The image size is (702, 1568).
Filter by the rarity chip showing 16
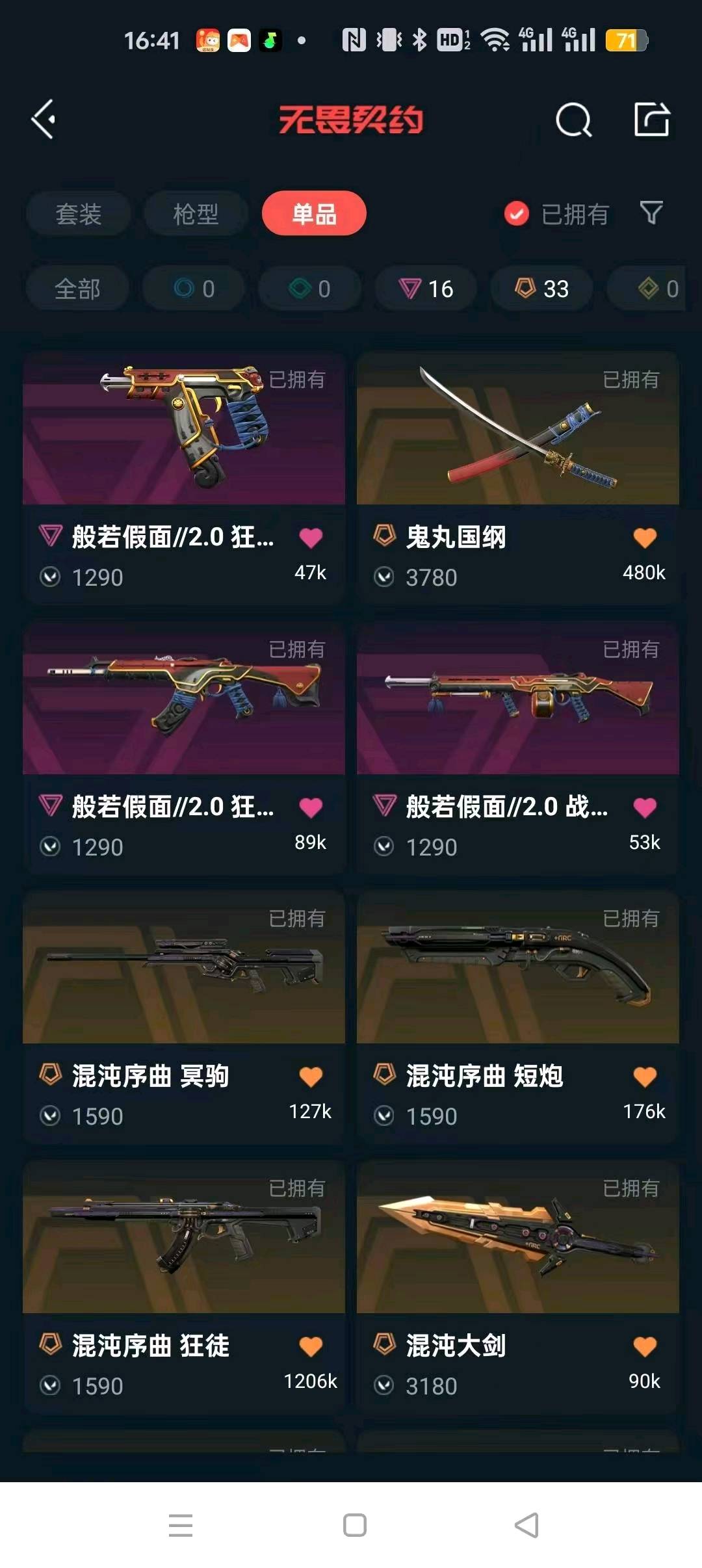(x=426, y=289)
